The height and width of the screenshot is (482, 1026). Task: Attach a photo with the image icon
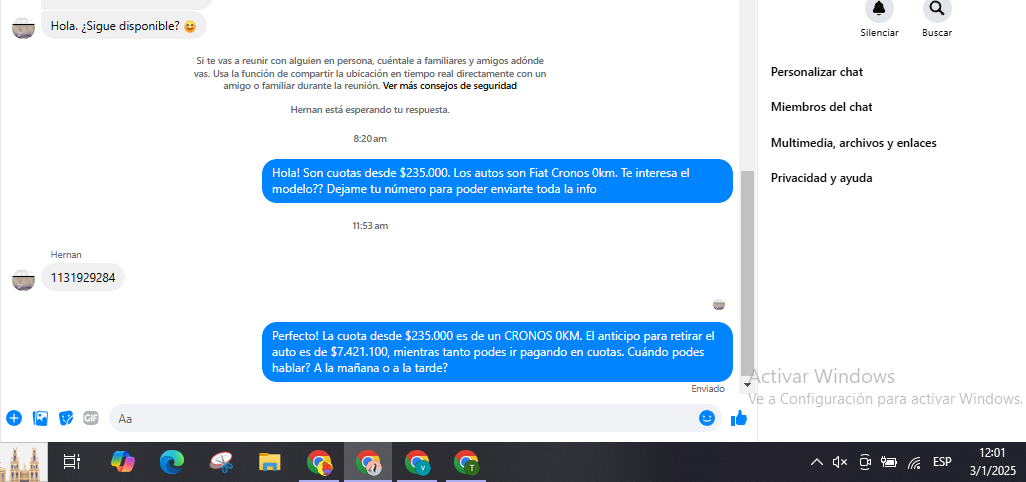(41, 418)
